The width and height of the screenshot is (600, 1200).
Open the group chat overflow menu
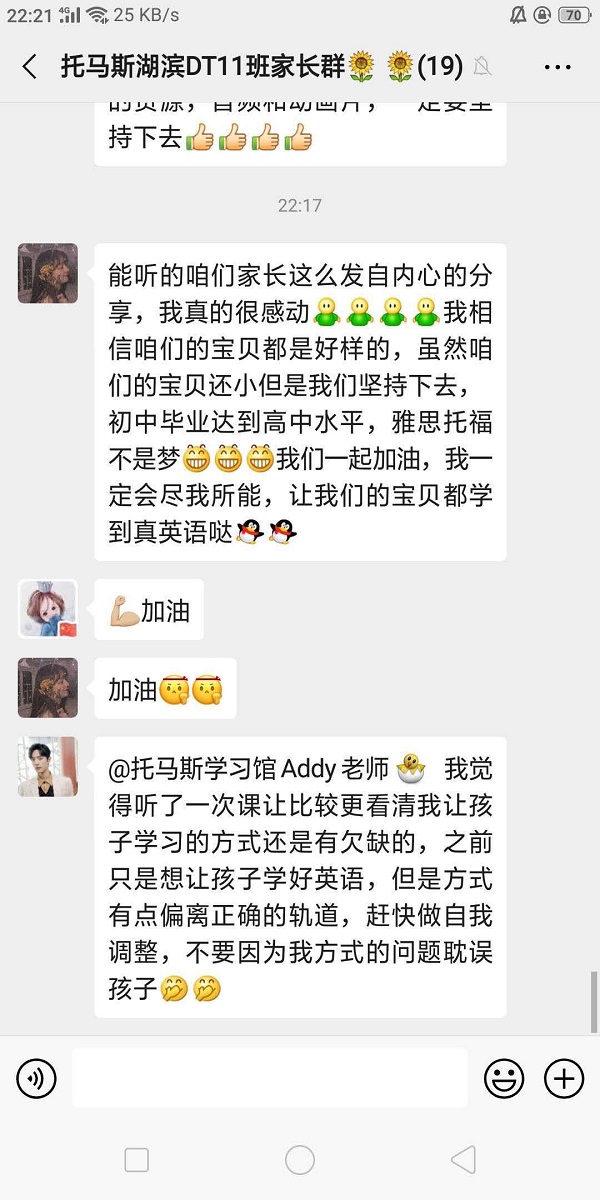coord(557,67)
